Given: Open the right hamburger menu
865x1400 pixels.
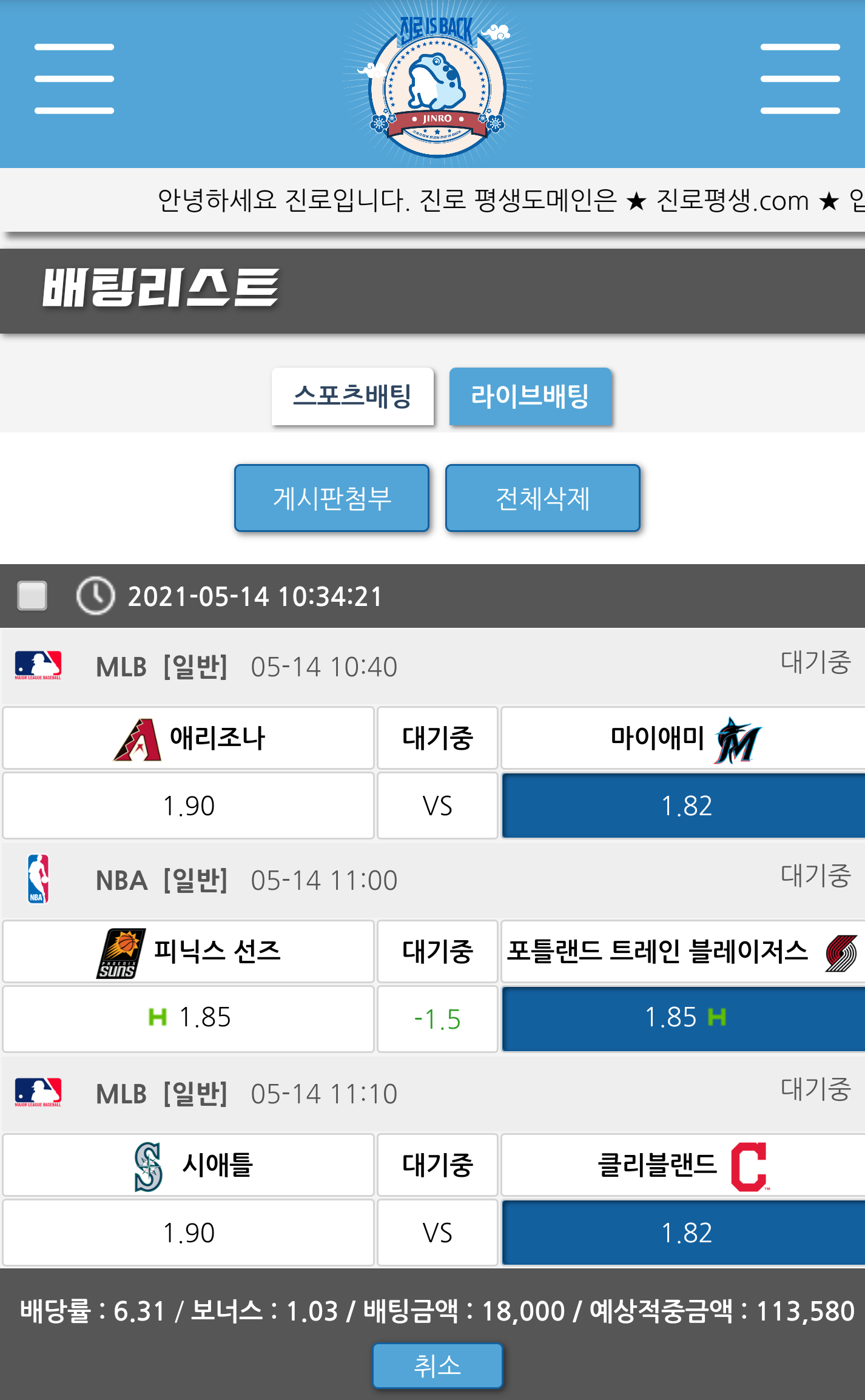Looking at the screenshot, I should tap(800, 79).
